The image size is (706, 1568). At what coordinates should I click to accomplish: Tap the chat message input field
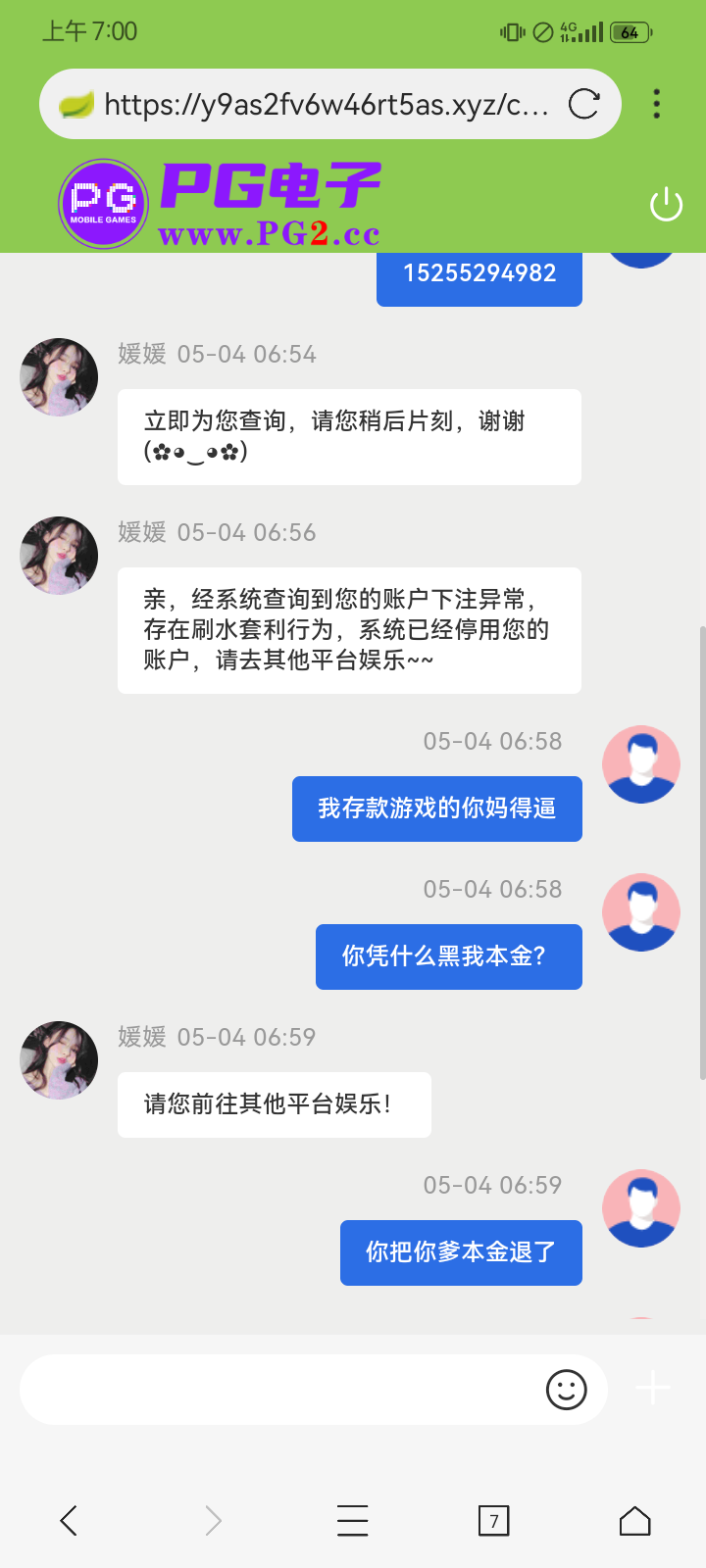(294, 1389)
